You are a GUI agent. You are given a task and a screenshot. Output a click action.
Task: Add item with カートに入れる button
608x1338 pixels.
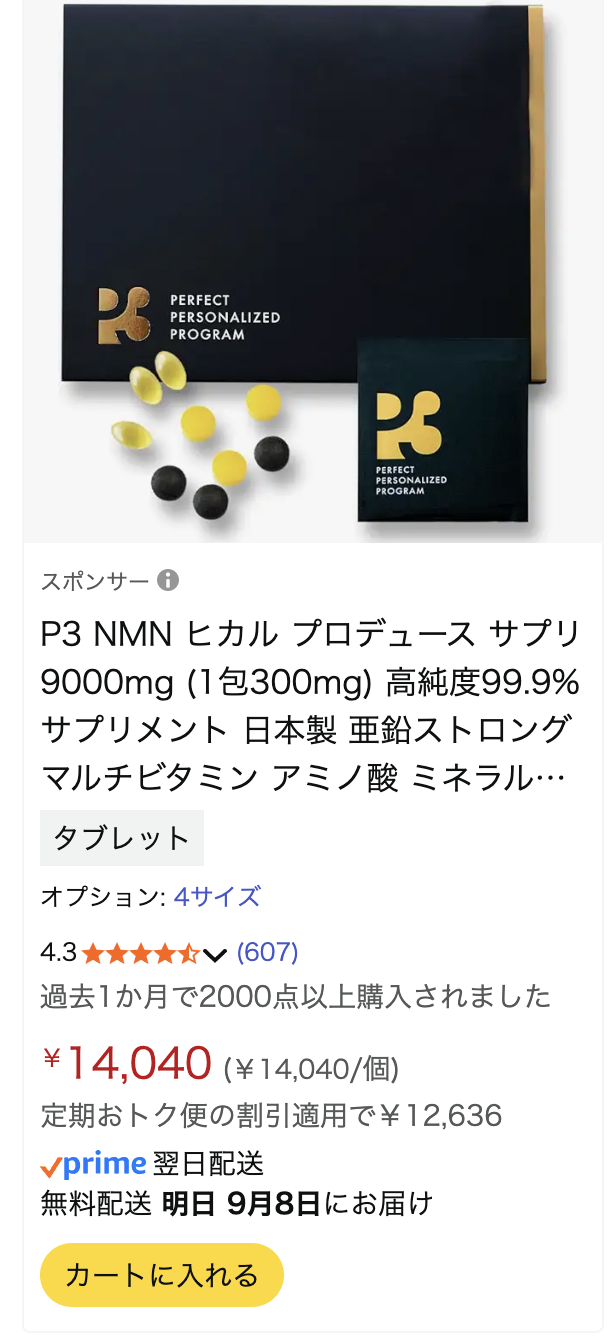162,1275
